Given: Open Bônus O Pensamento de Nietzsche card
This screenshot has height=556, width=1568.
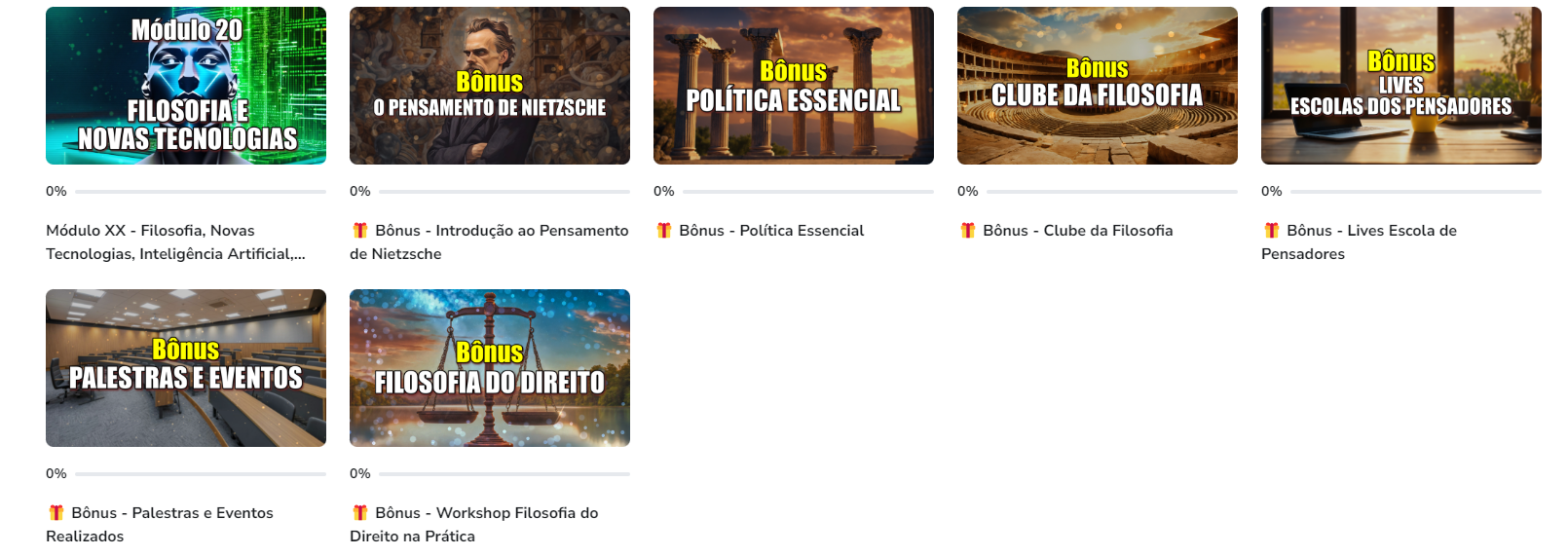Looking at the screenshot, I should [490, 86].
